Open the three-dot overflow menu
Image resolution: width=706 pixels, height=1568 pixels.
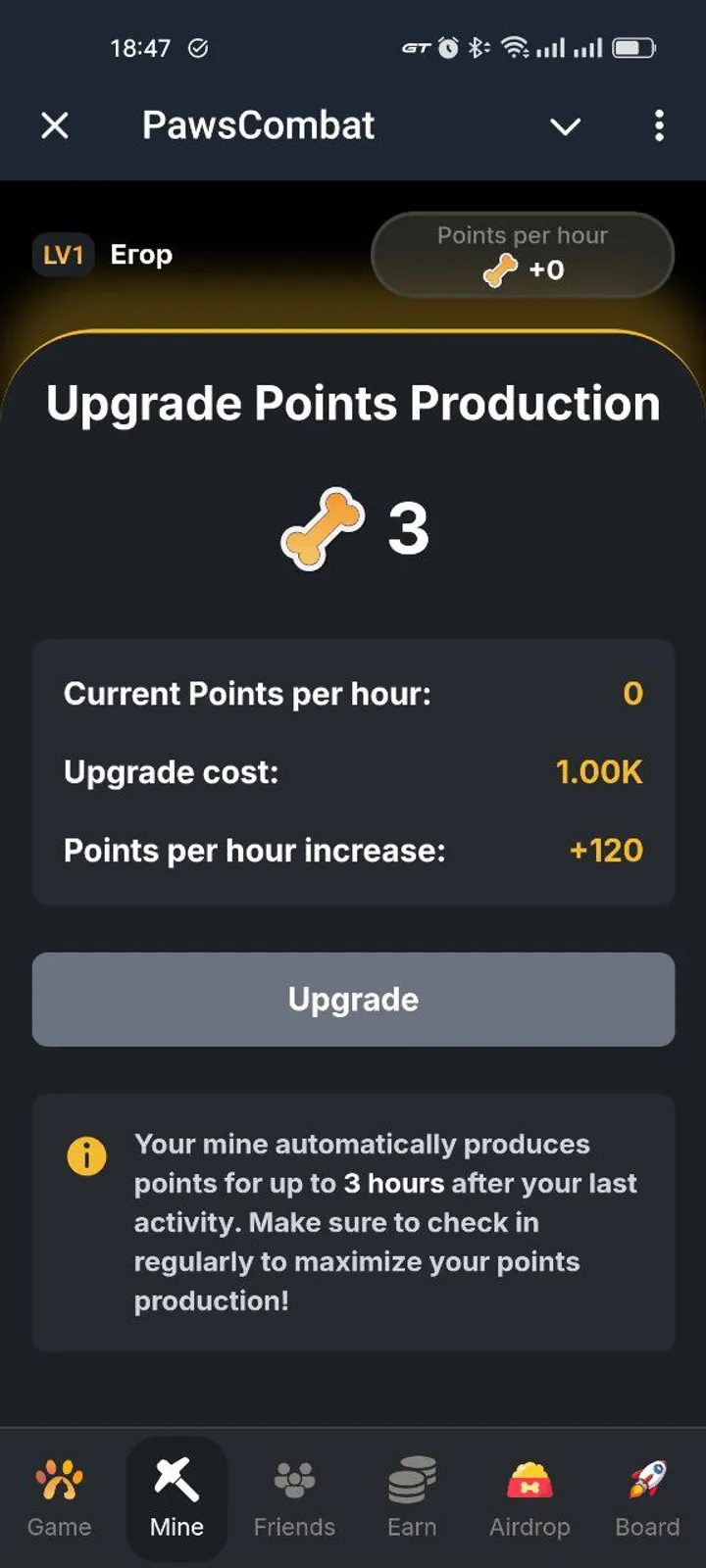pos(659,125)
